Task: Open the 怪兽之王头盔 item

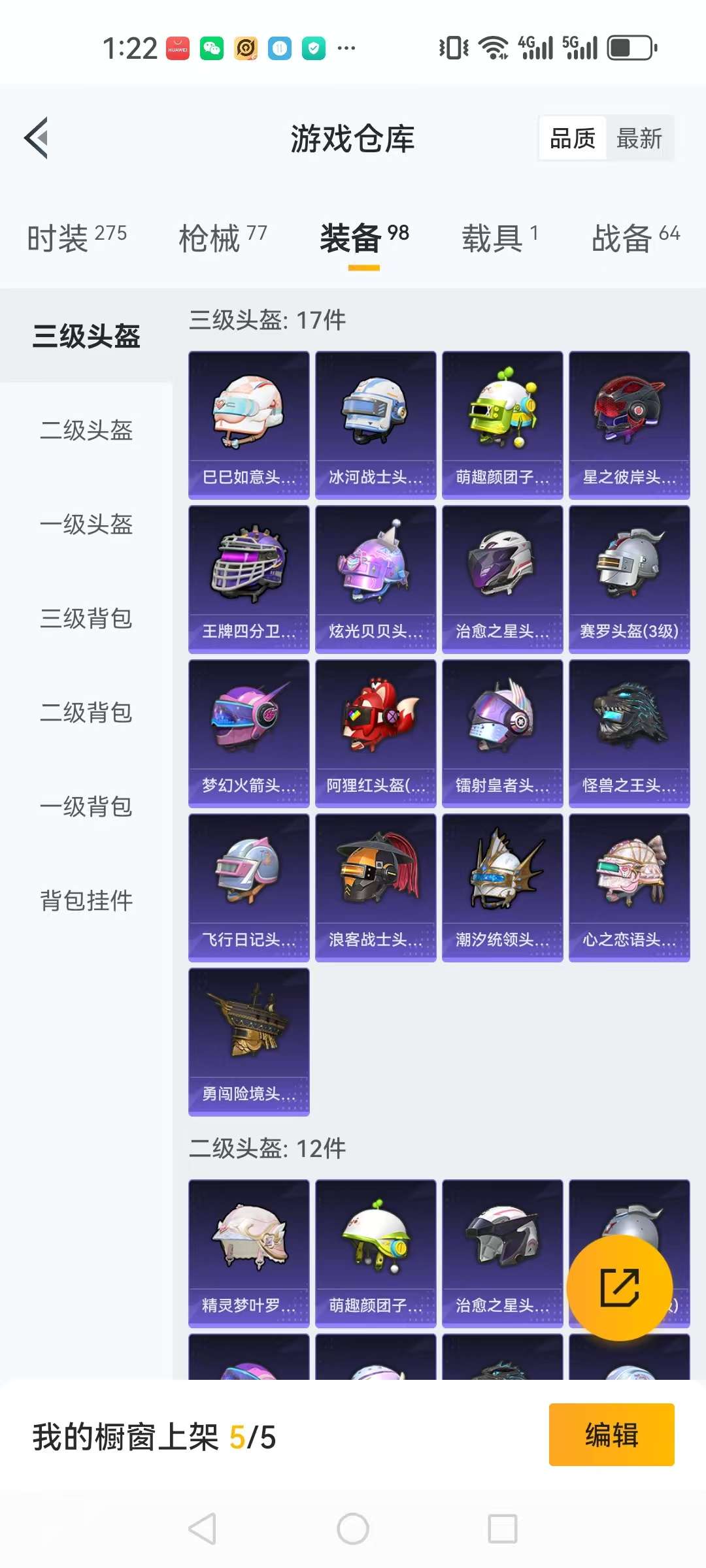Action: pos(629,733)
